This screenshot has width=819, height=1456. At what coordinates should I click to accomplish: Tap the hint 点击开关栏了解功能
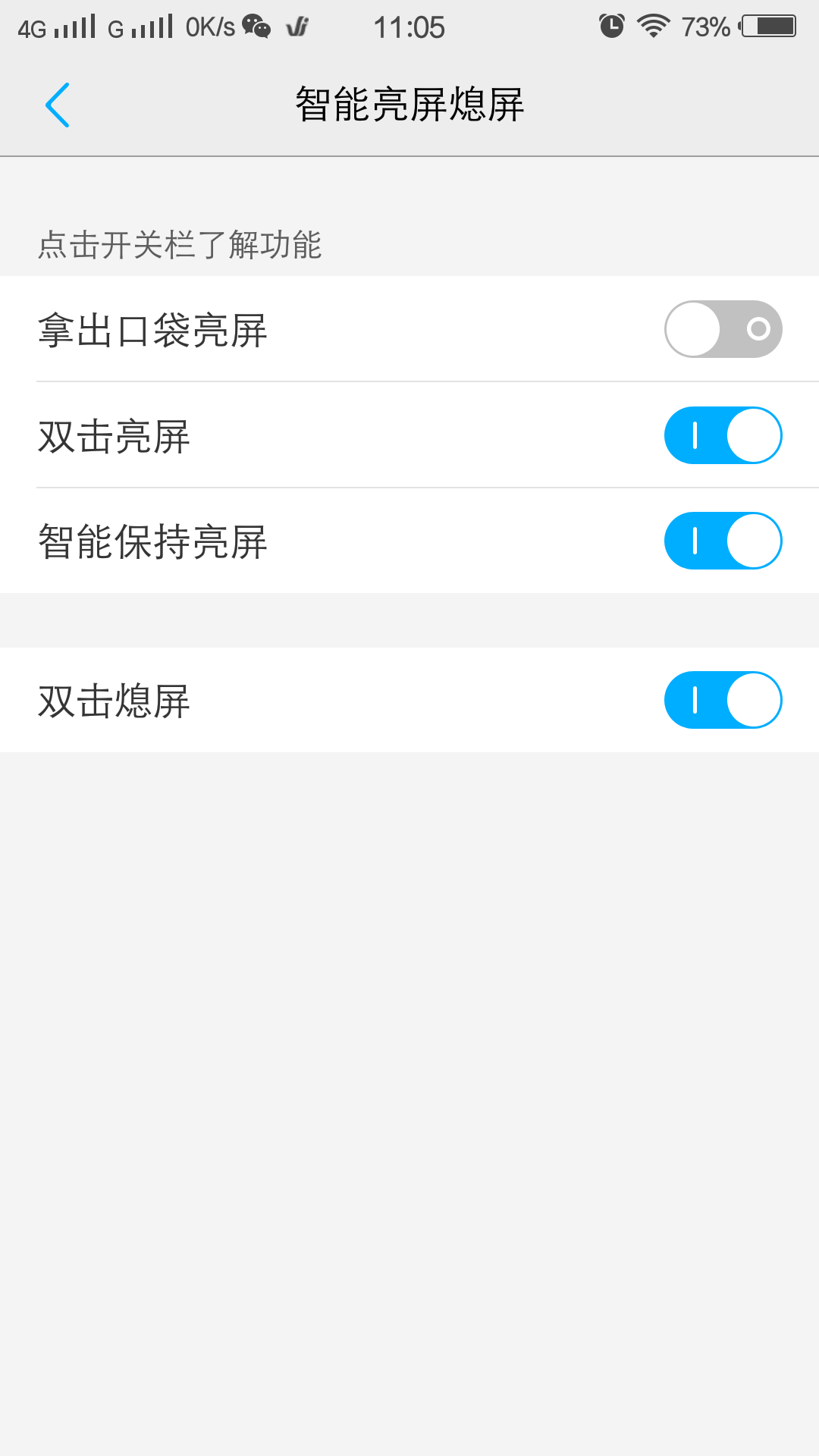point(180,244)
